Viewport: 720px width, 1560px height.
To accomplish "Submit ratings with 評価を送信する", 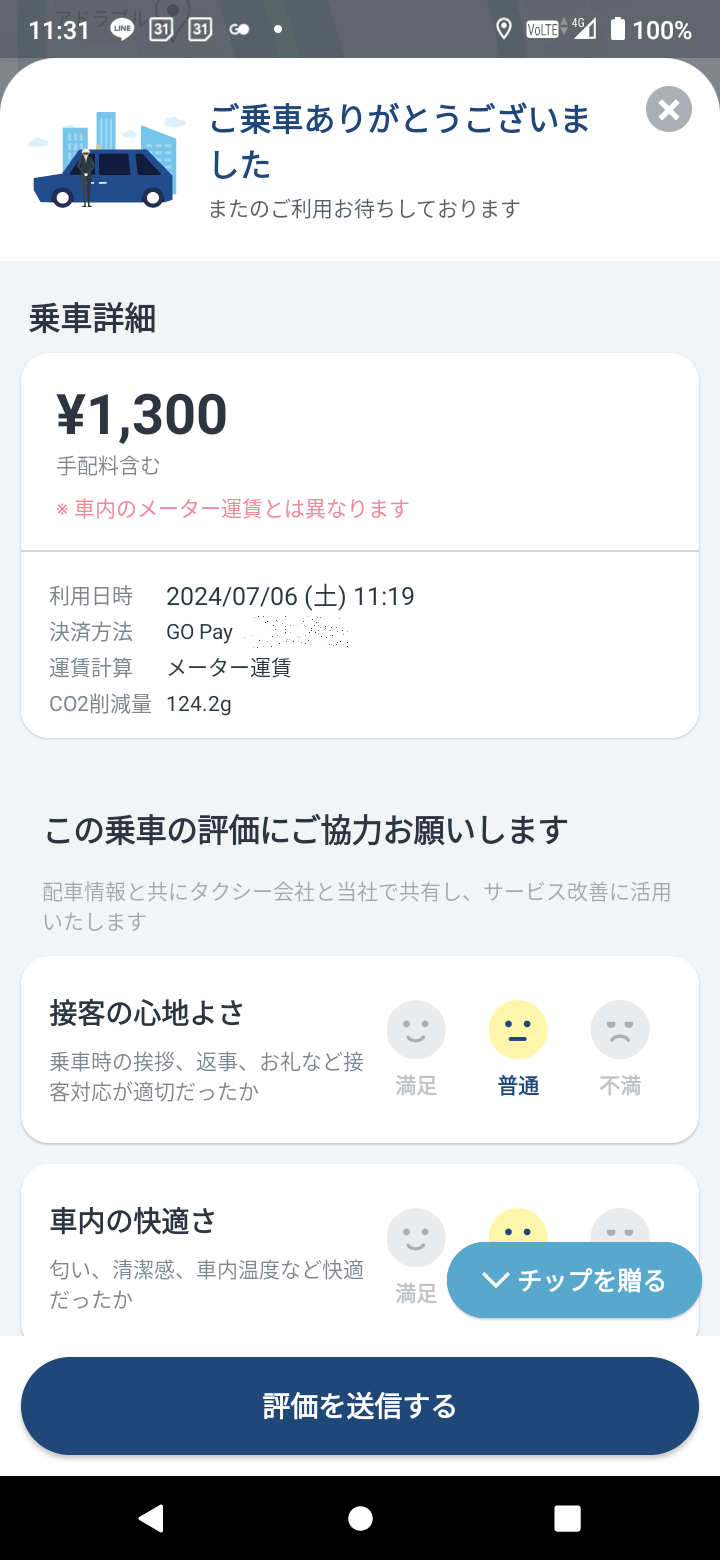I will coord(360,1406).
